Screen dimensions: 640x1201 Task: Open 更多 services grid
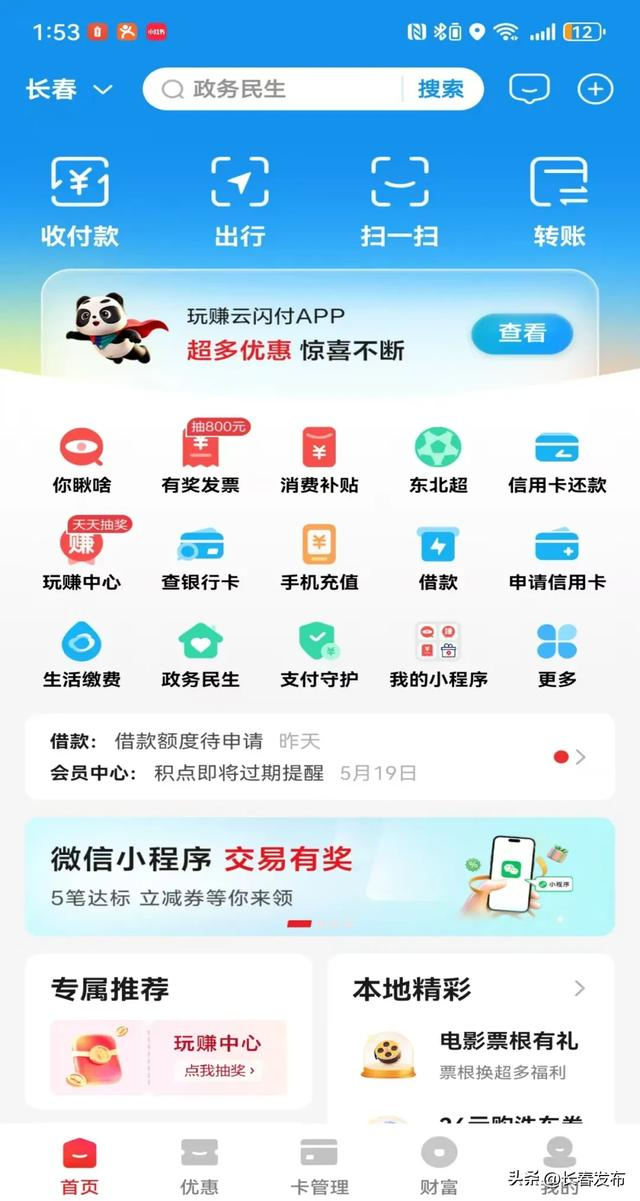(557, 654)
